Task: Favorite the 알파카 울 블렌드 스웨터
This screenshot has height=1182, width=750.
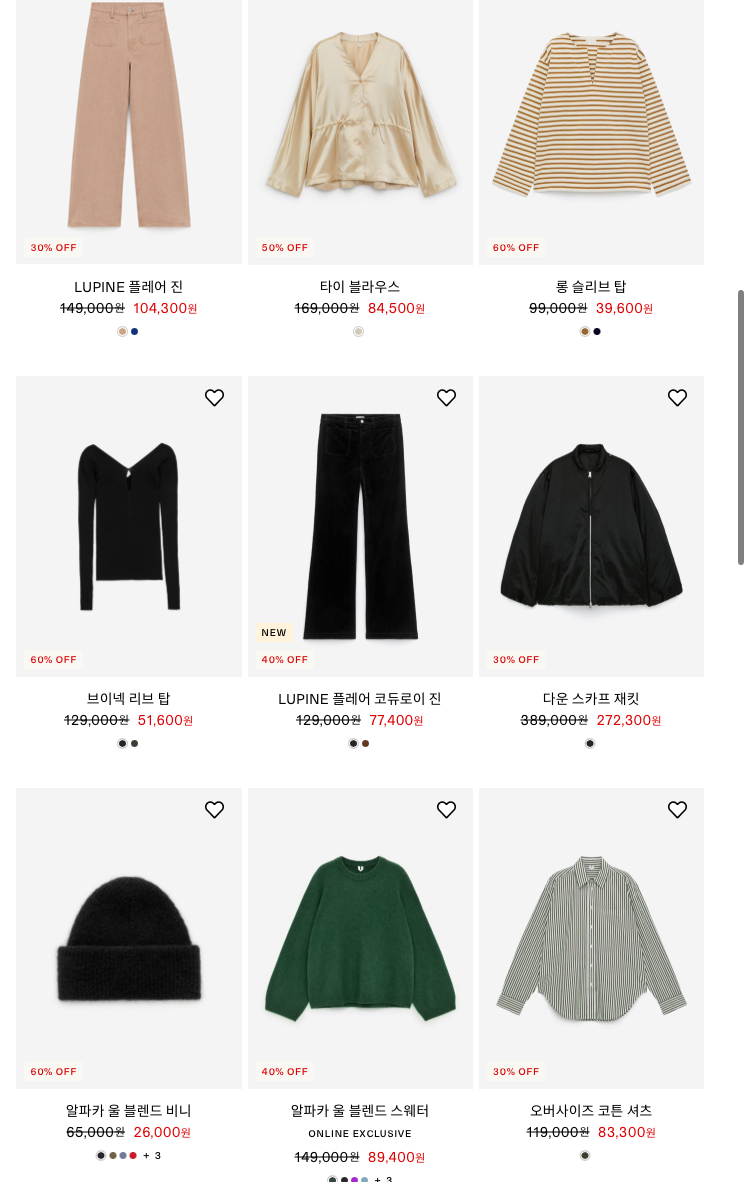Action: (x=446, y=810)
